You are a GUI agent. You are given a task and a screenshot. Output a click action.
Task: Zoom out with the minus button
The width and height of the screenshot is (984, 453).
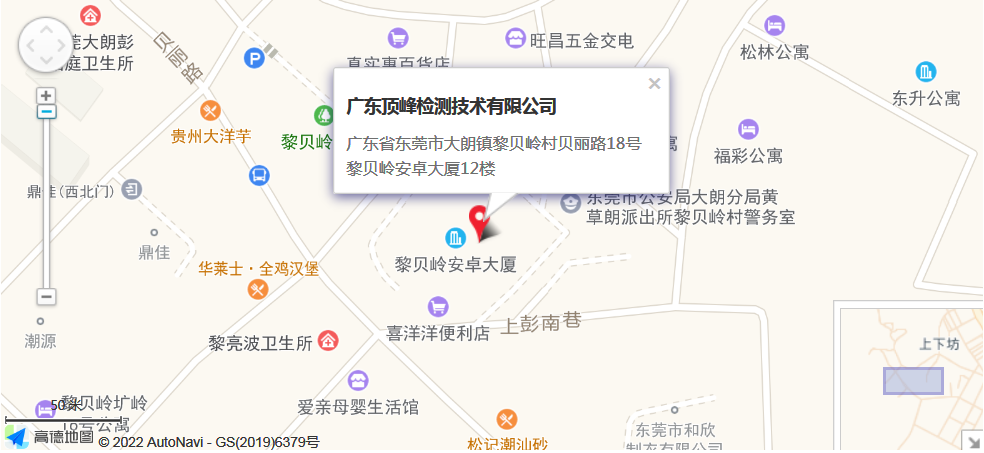tap(46, 297)
